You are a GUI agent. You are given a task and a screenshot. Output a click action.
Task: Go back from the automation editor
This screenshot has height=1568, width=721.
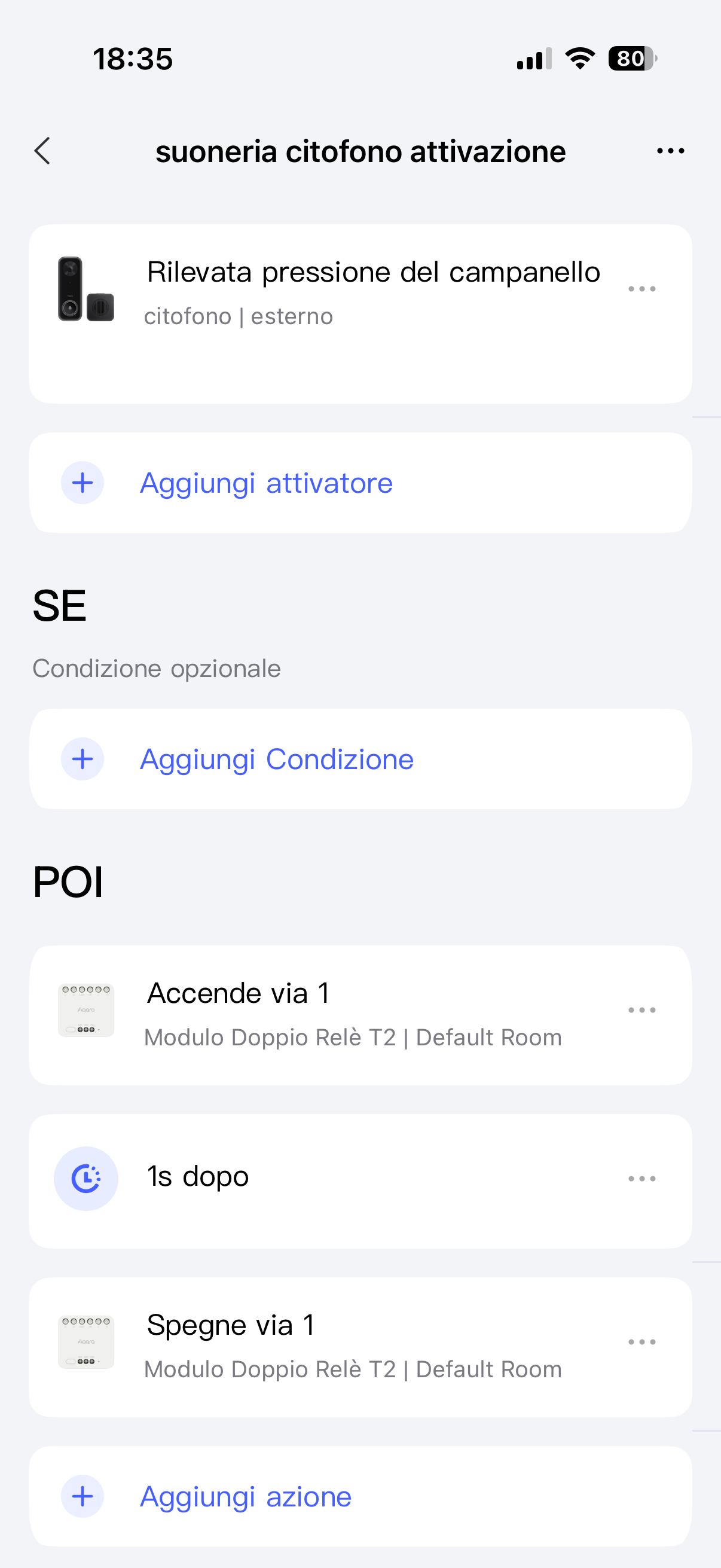point(42,151)
